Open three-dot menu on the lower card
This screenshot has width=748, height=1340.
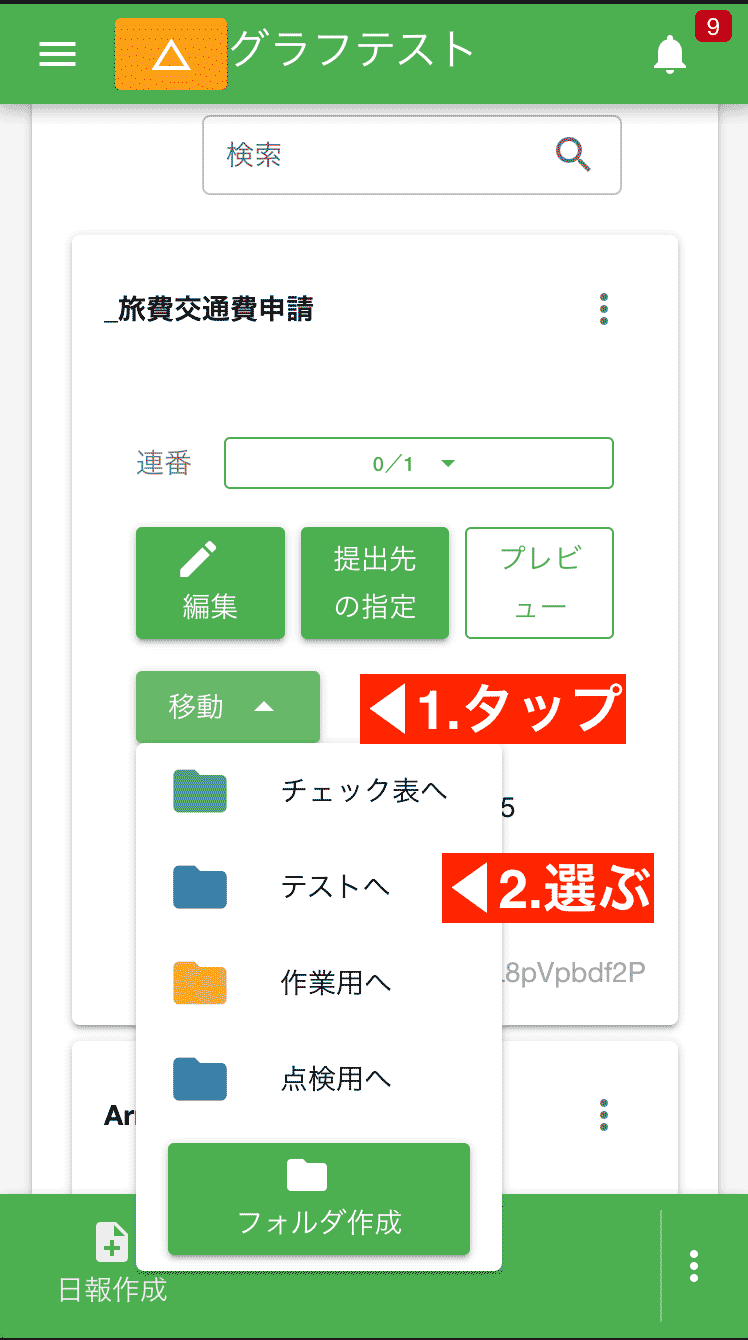tap(604, 1113)
